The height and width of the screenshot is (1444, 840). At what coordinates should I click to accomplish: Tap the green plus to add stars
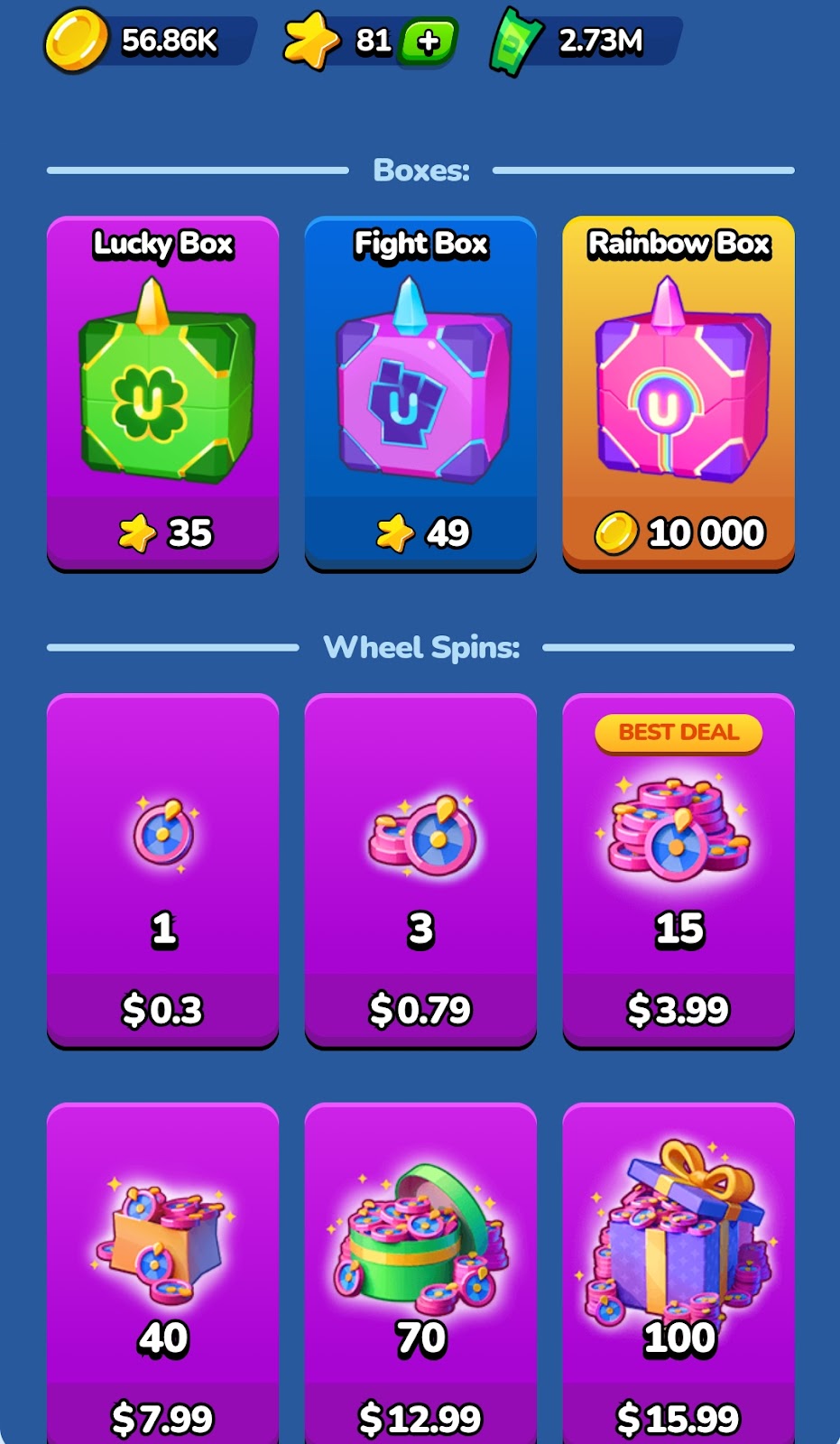point(429,42)
